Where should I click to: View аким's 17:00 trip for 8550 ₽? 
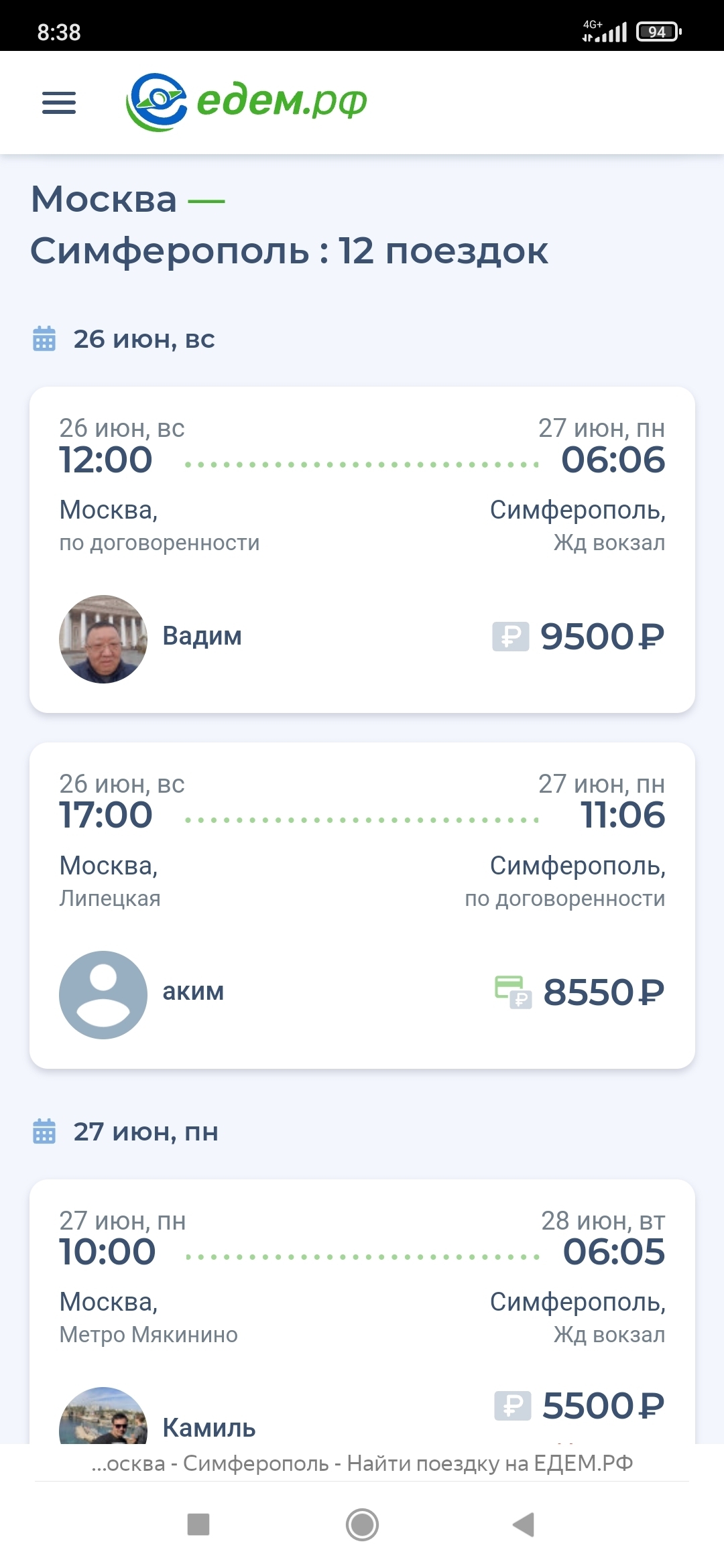(x=362, y=905)
